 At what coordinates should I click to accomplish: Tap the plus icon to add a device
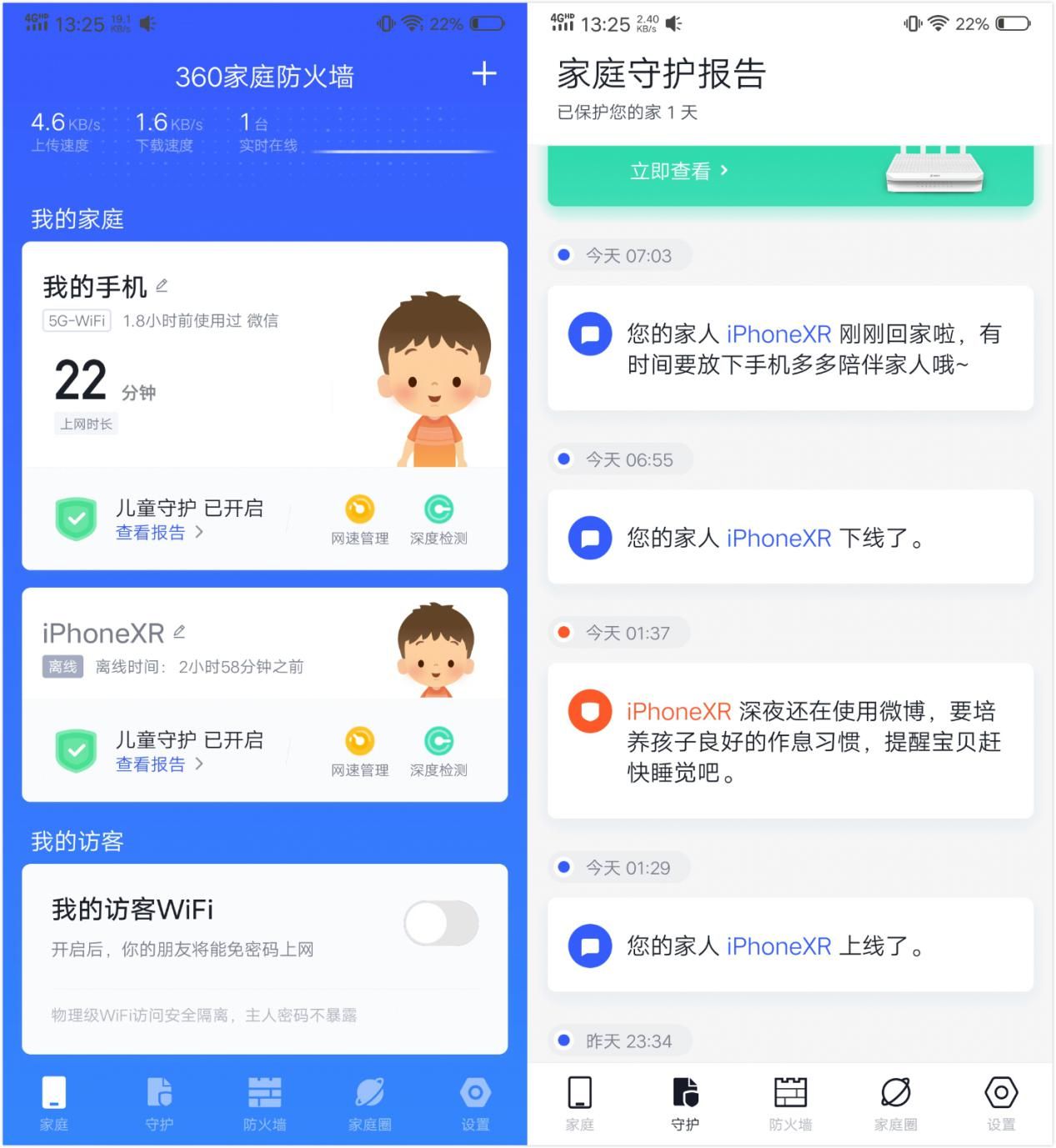pyautogui.click(x=483, y=74)
